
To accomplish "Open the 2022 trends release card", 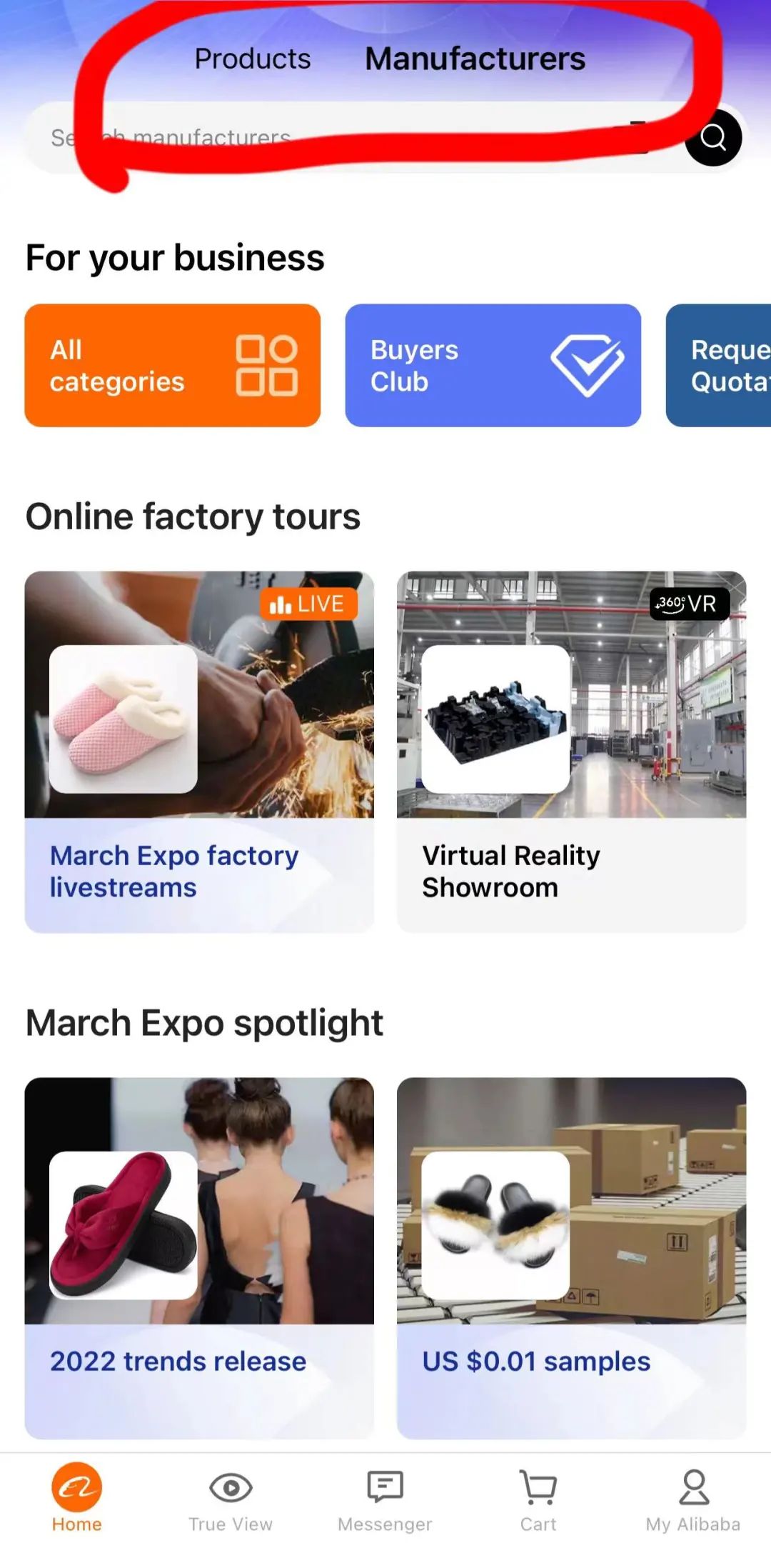I will coord(199,1257).
